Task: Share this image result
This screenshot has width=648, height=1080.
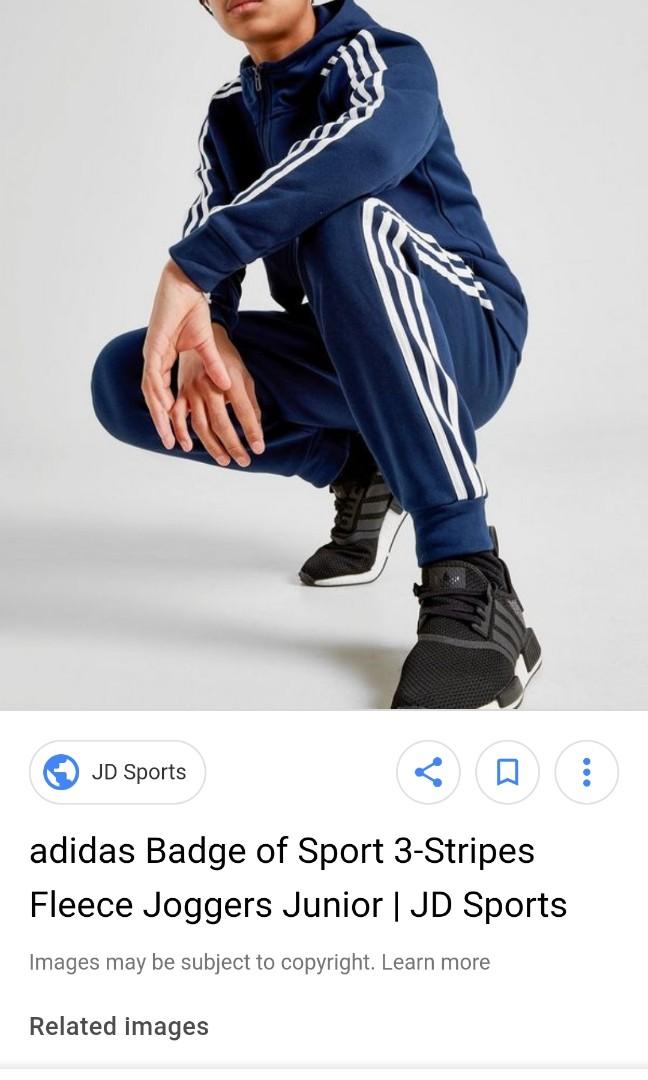Action: (x=428, y=772)
